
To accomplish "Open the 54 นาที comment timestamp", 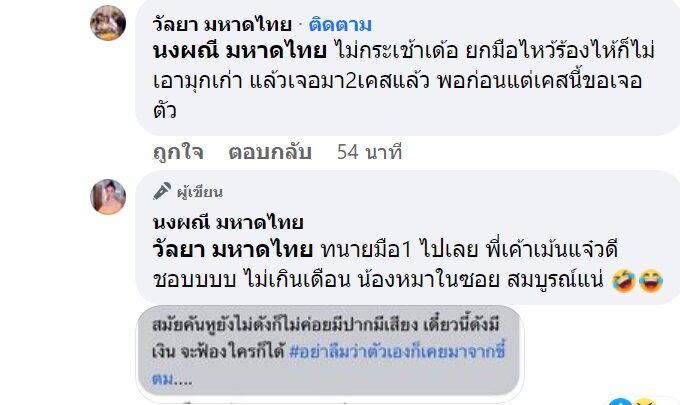I will 369,152.
